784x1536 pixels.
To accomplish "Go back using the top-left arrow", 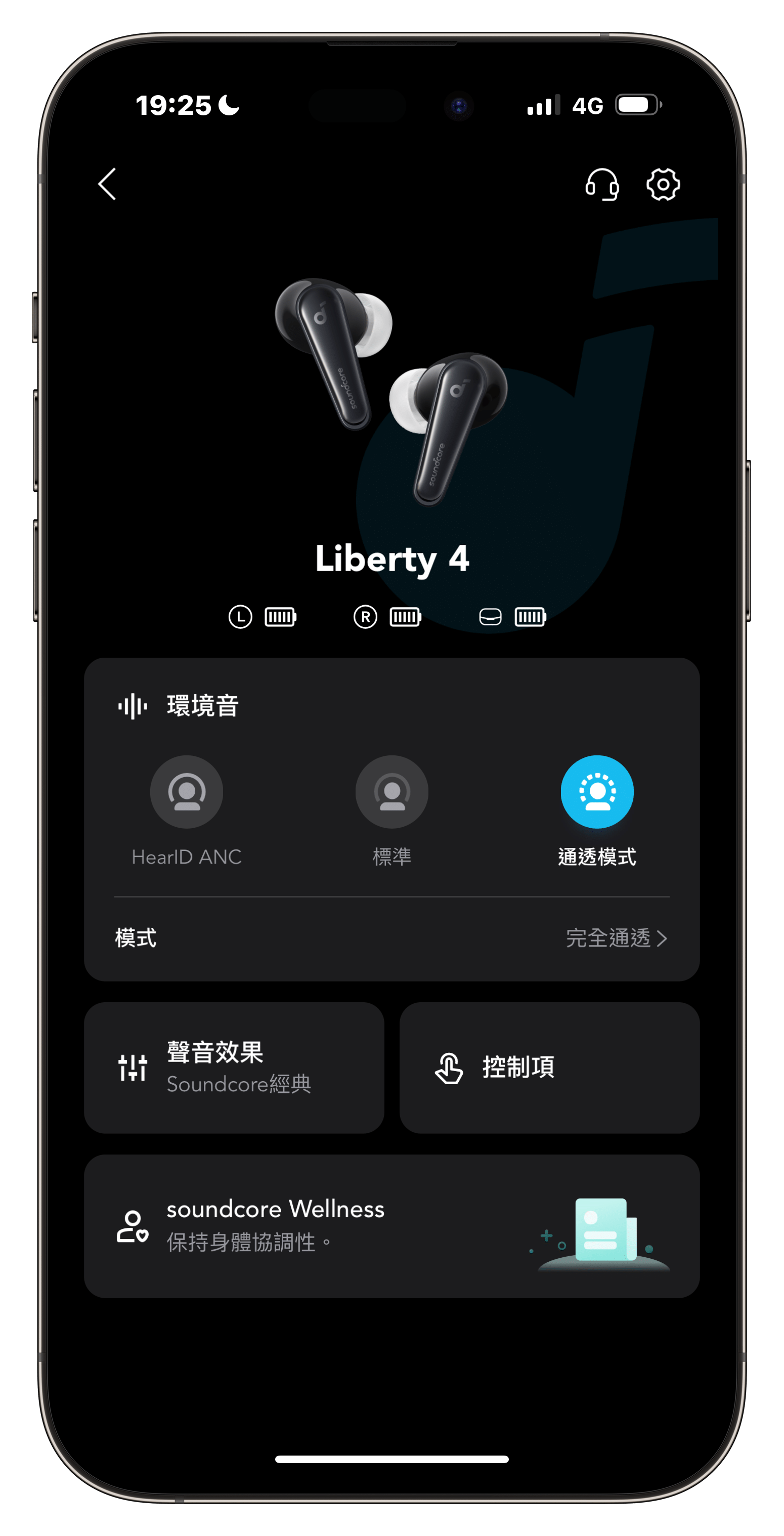I will tap(107, 184).
